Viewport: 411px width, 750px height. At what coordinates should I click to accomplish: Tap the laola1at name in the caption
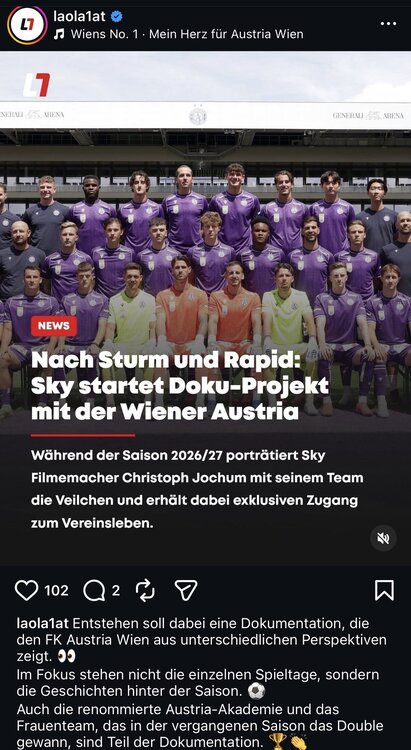44,624
